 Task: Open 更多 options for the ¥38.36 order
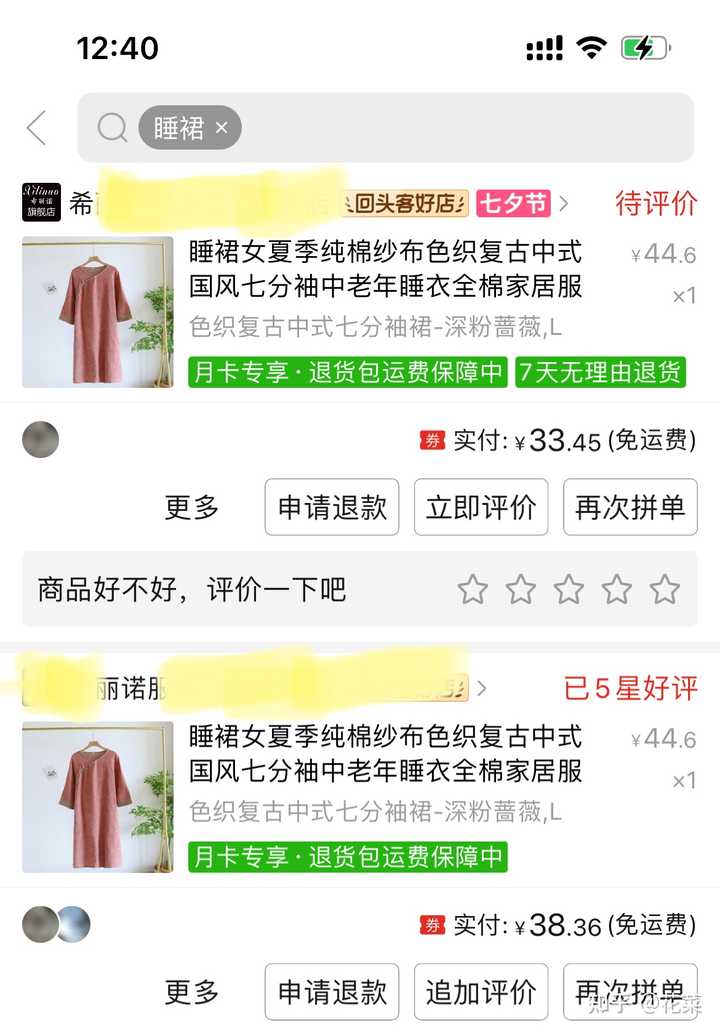coord(191,992)
